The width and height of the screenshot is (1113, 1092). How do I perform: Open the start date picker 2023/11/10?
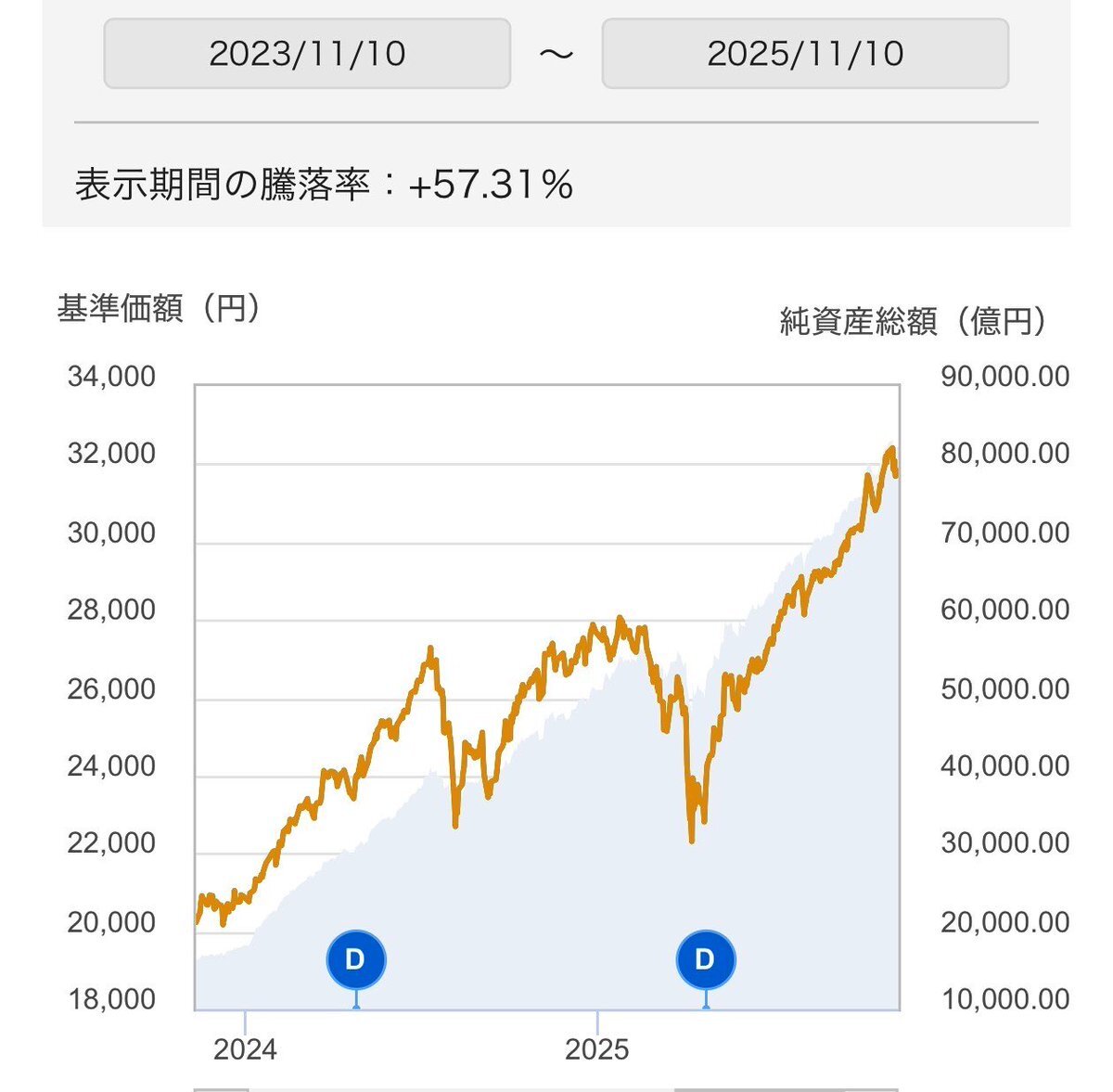(x=307, y=54)
